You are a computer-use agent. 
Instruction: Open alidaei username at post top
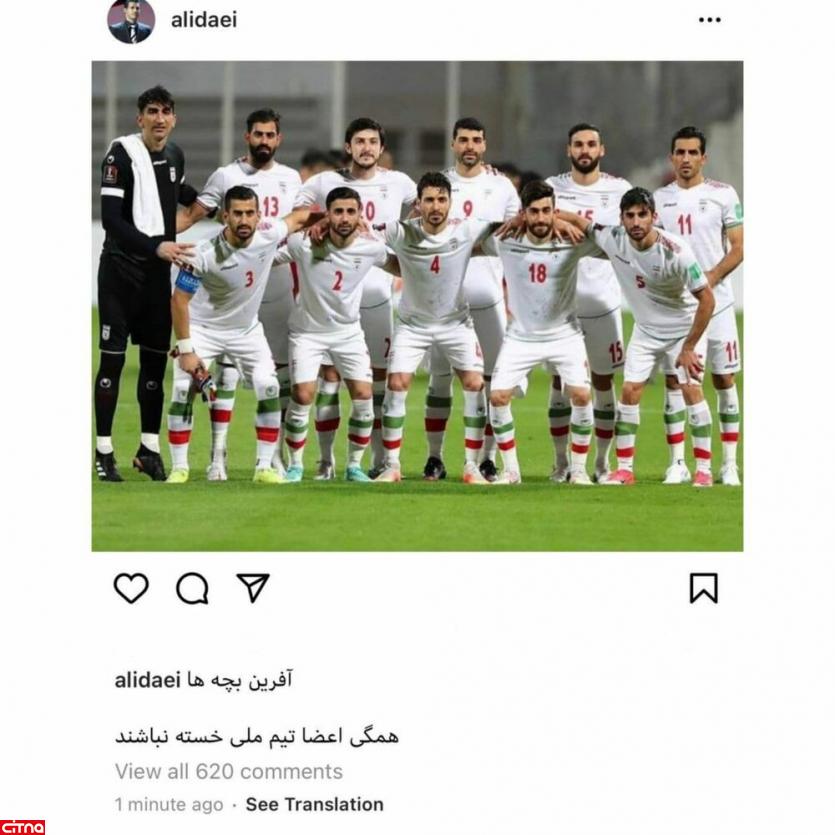204,20
